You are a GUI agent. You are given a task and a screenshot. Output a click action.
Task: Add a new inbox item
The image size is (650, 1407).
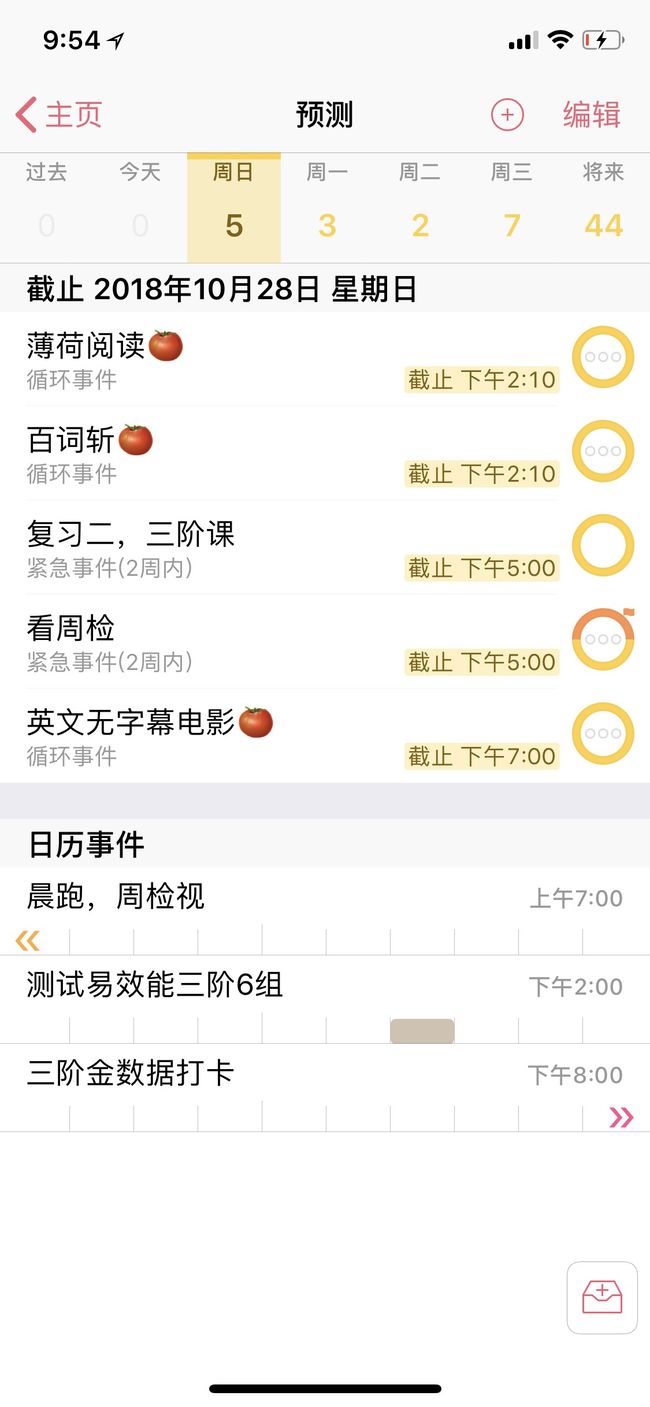point(602,1298)
